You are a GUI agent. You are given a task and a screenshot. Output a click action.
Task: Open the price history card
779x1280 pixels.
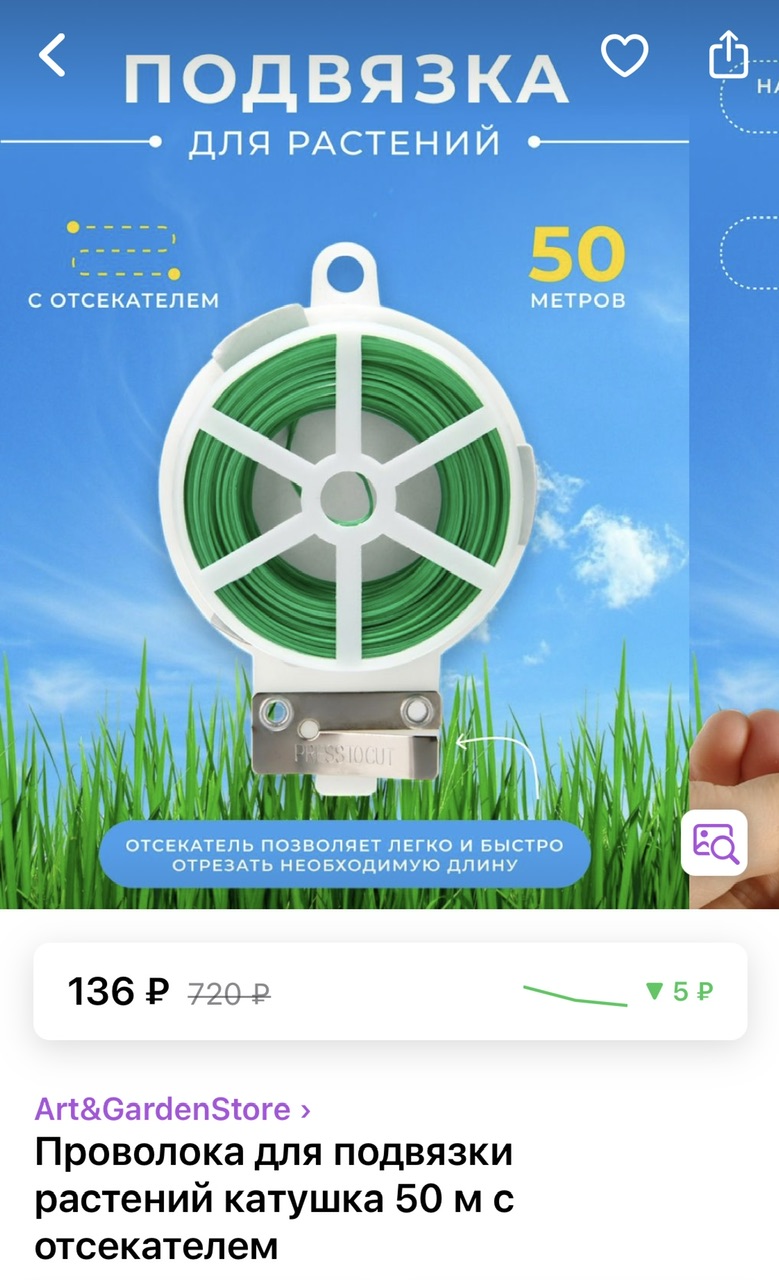tap(390, 992)
